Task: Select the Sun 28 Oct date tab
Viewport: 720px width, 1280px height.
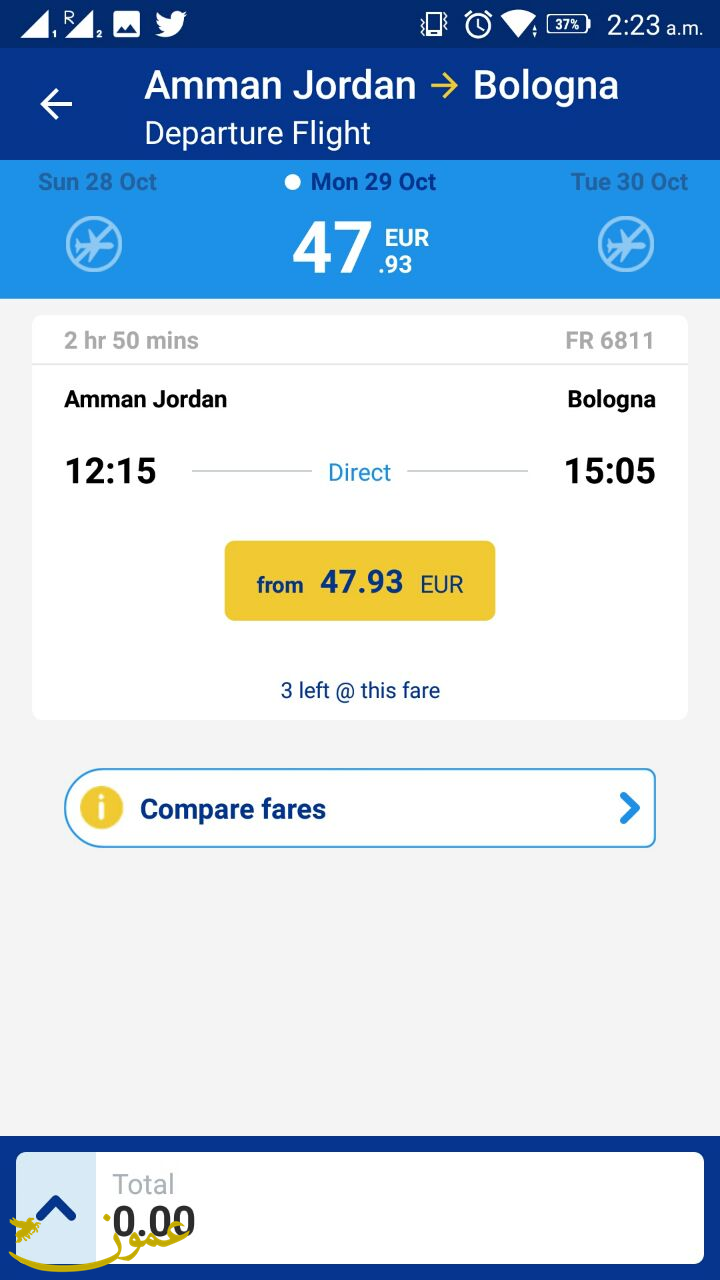Action: pos(96,228)
